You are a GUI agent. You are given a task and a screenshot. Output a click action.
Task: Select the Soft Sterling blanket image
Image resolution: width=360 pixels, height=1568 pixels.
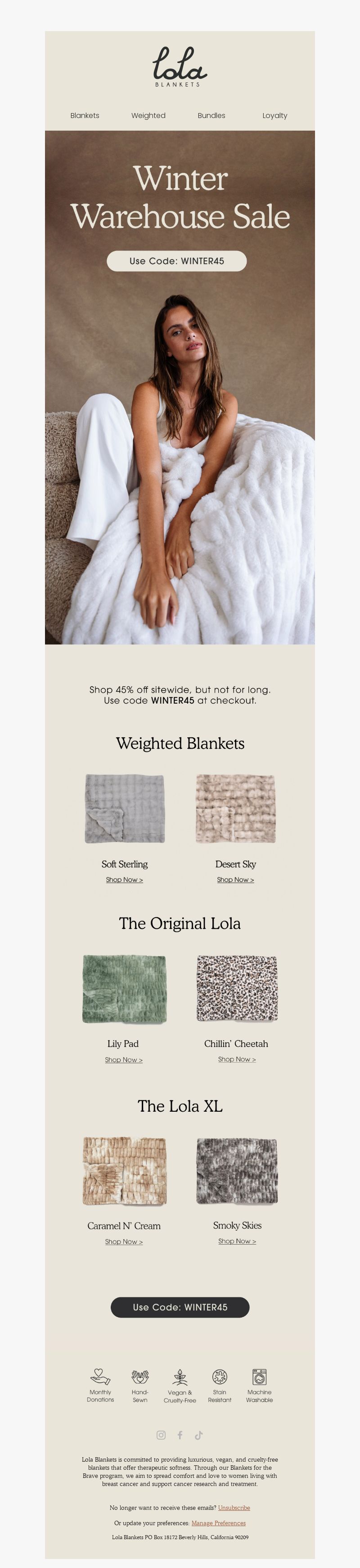pyautogui.click(x=125, y=809)
